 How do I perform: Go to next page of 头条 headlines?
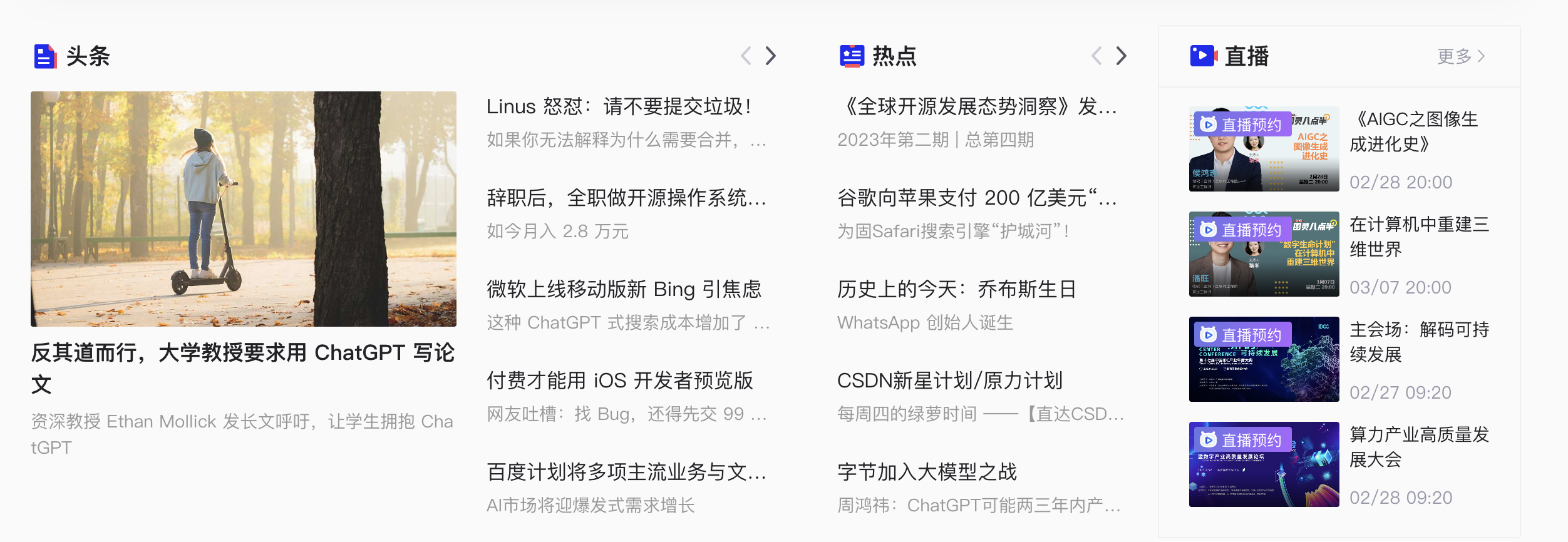pyautogui.click(x=771, y=56)
